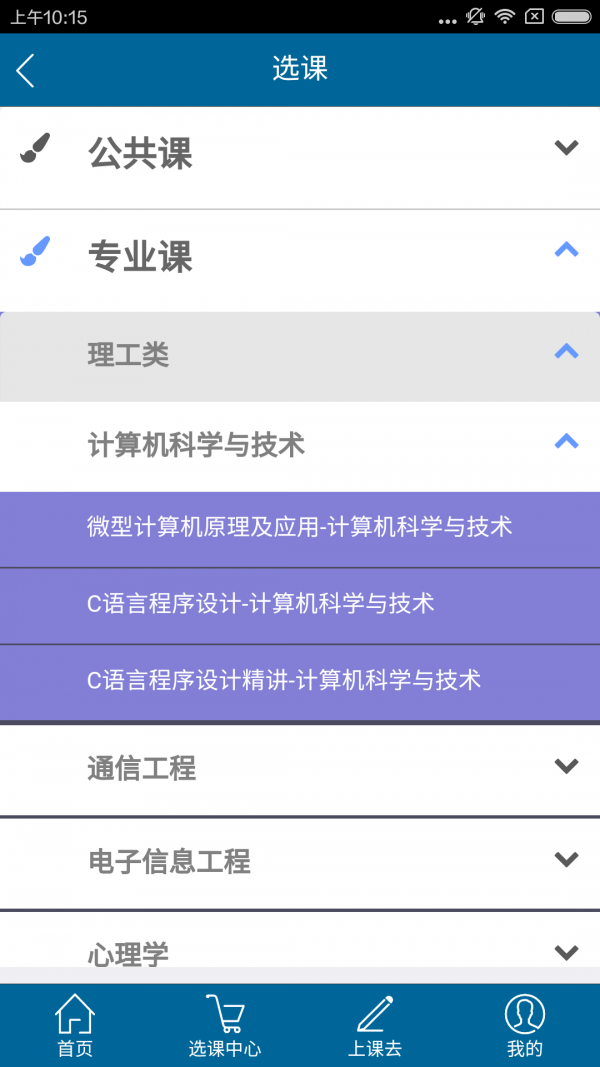600x1067 pixels.
Task: Switch to the 上课去 tab
Action: pyautogui.click(x=375, y=1025)
